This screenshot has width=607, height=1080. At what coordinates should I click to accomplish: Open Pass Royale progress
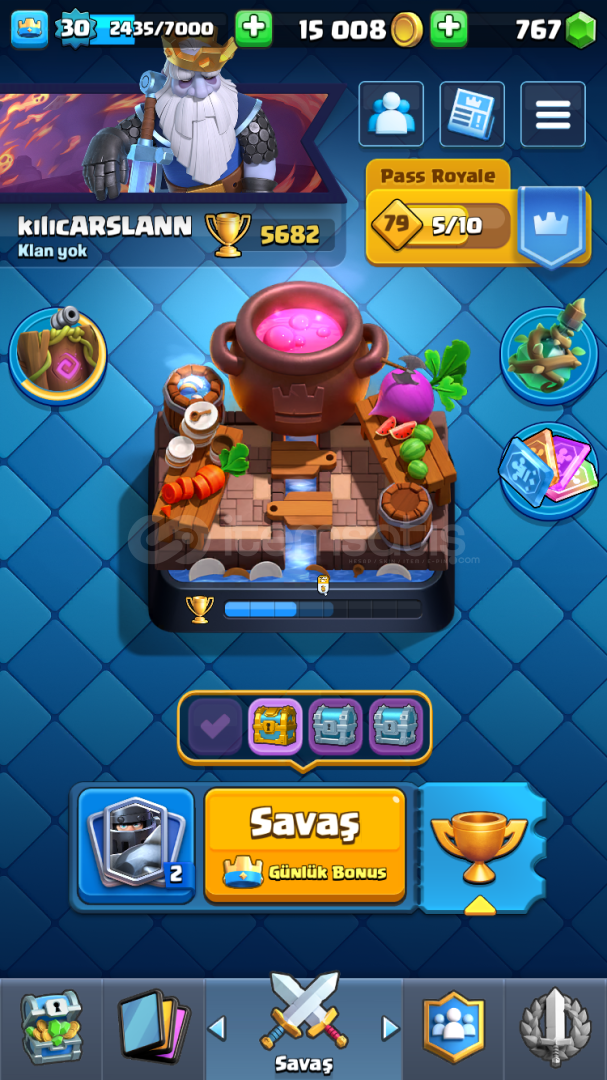[x=478, y=214]
